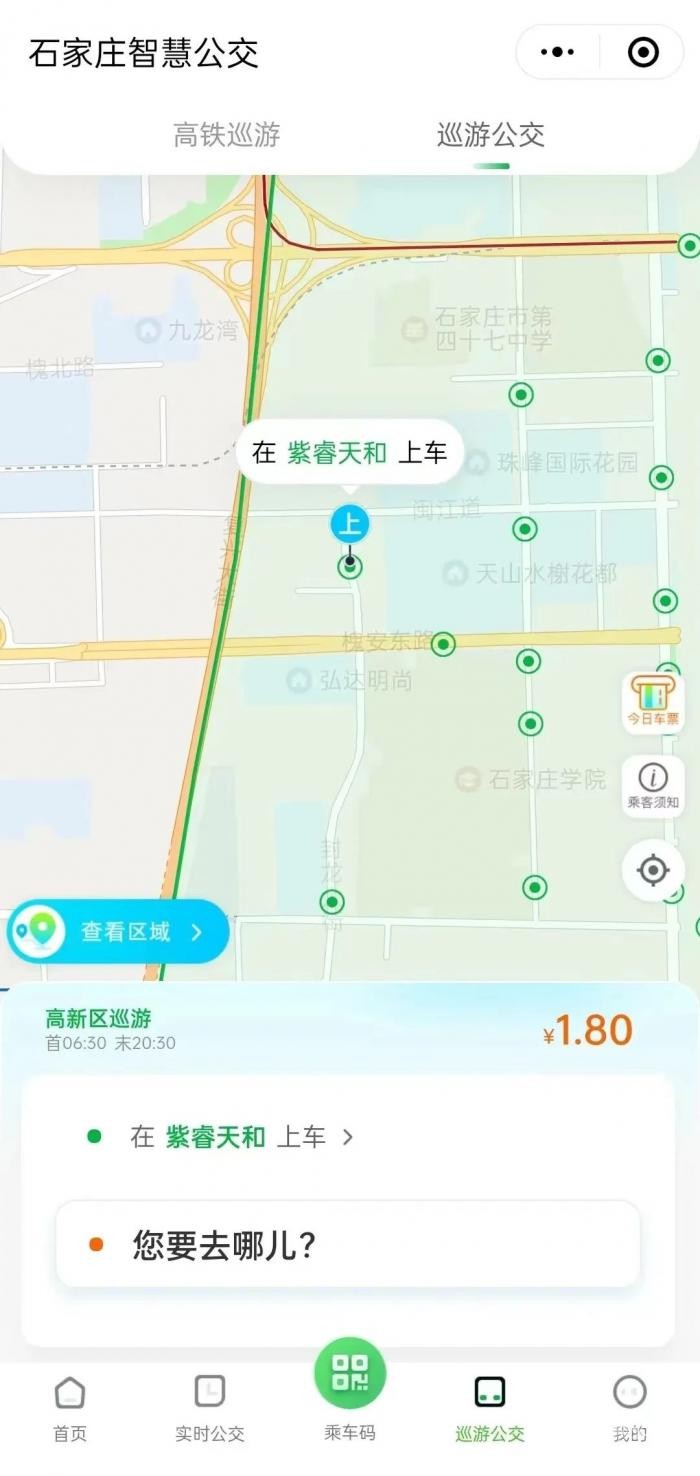Select the 巡游公交 top tab
Screen dimensions: 700x1476
[x=490, y=135]
